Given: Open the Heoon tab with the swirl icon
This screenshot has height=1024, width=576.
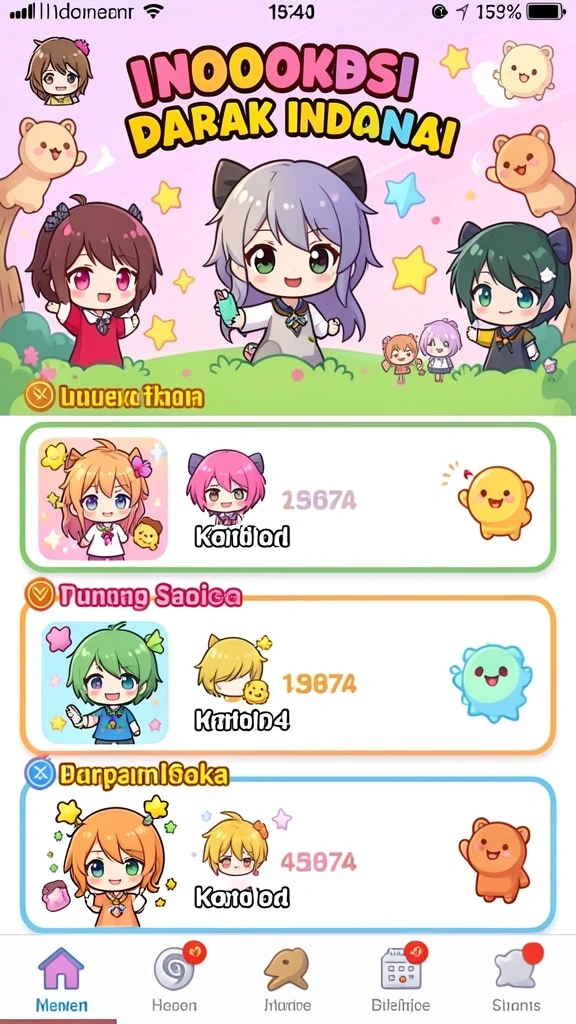Looking at the screenshot, I should click(176, 978).
